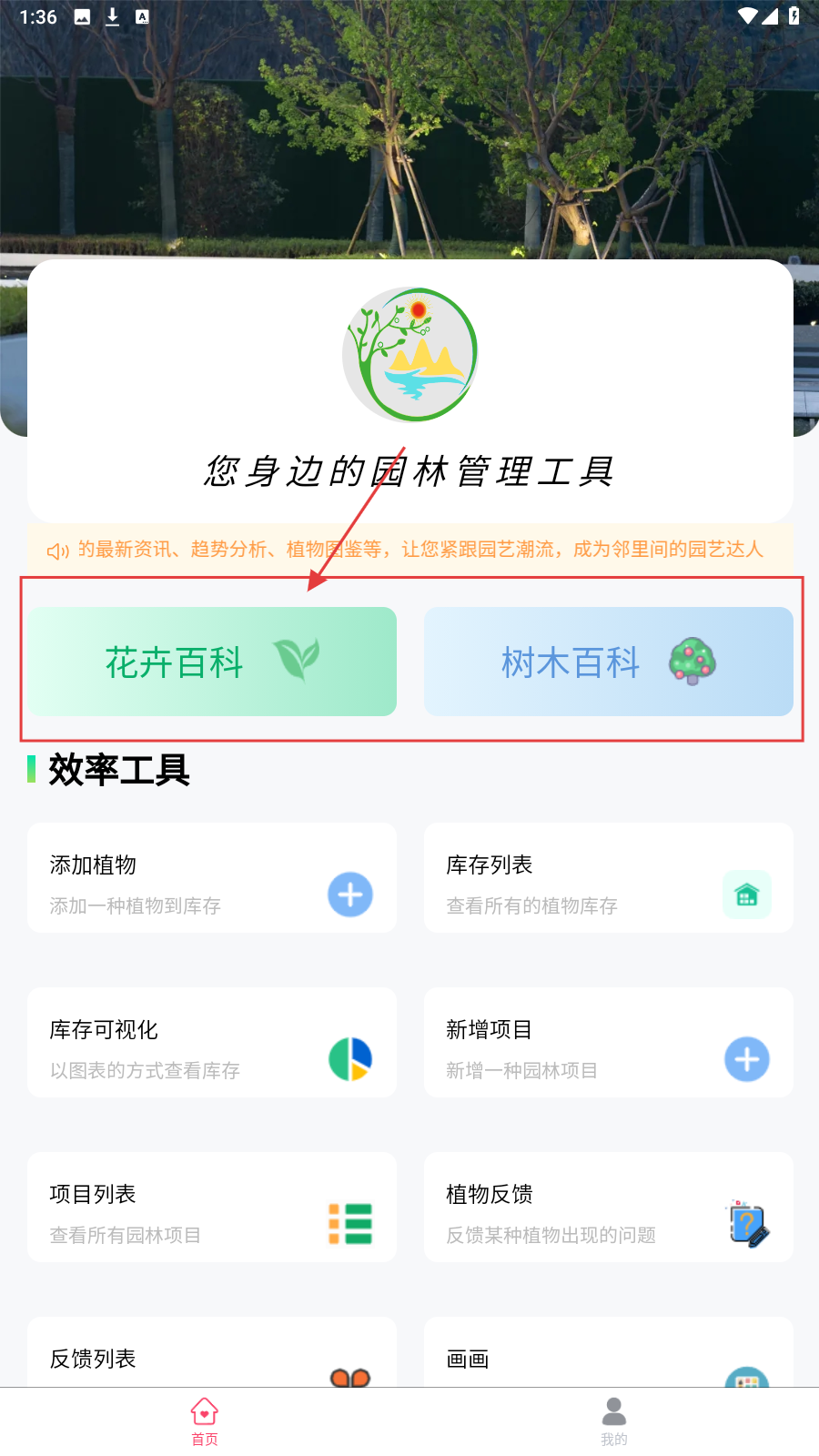Tap the scrolling announcement banner
The height and width of the screenshot is (1456, 819).
coord(409,550)
